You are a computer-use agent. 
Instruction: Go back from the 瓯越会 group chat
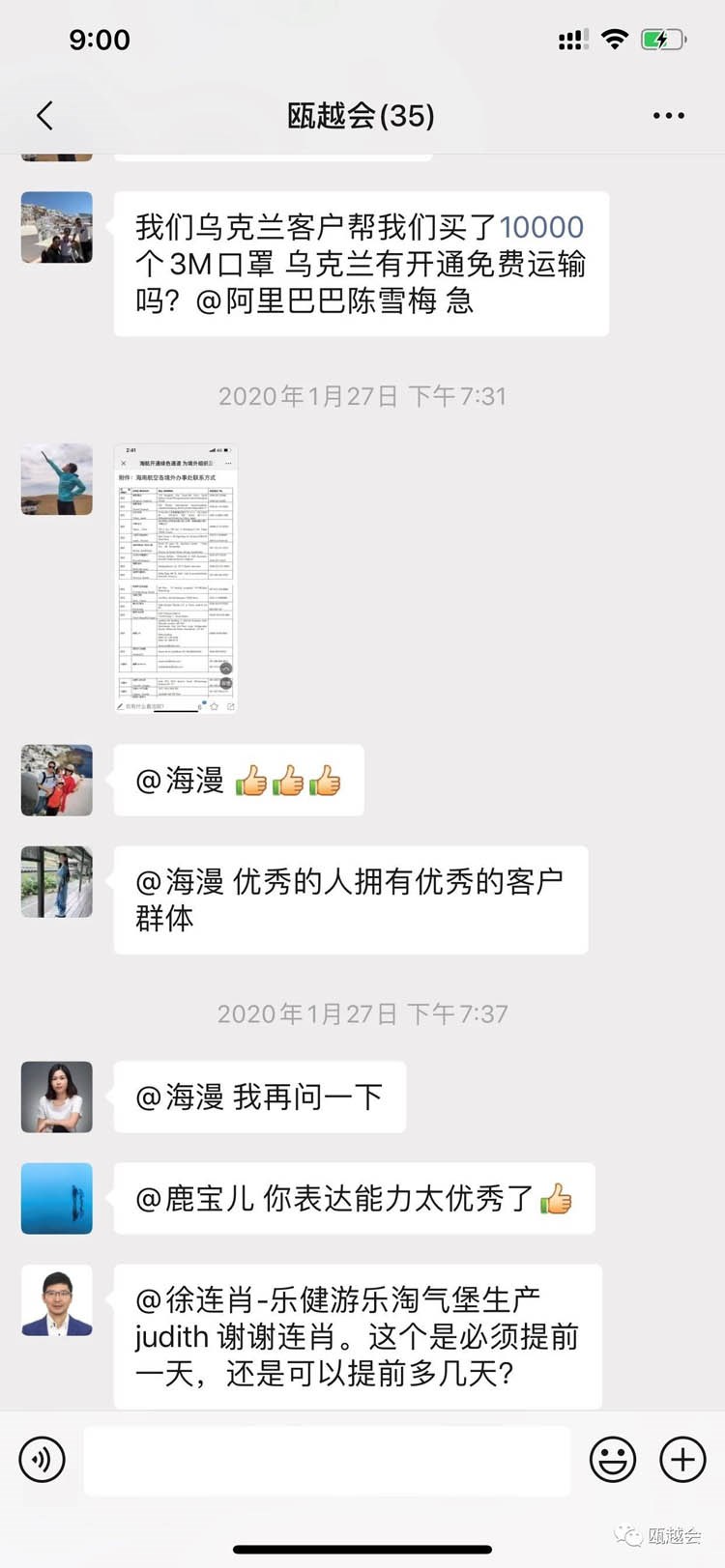coord(44,116)
